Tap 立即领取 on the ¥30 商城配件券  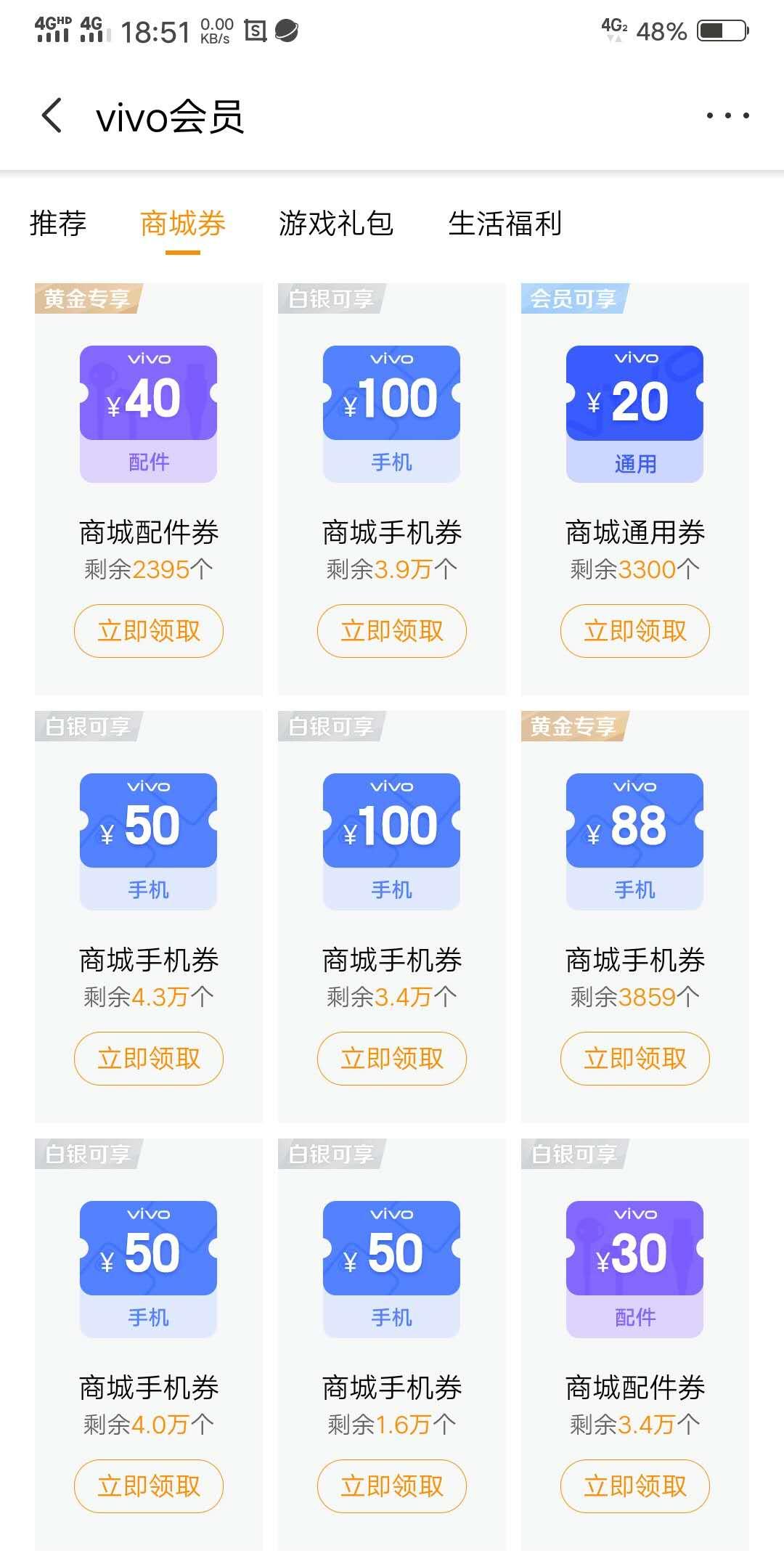pos(634,1486)
